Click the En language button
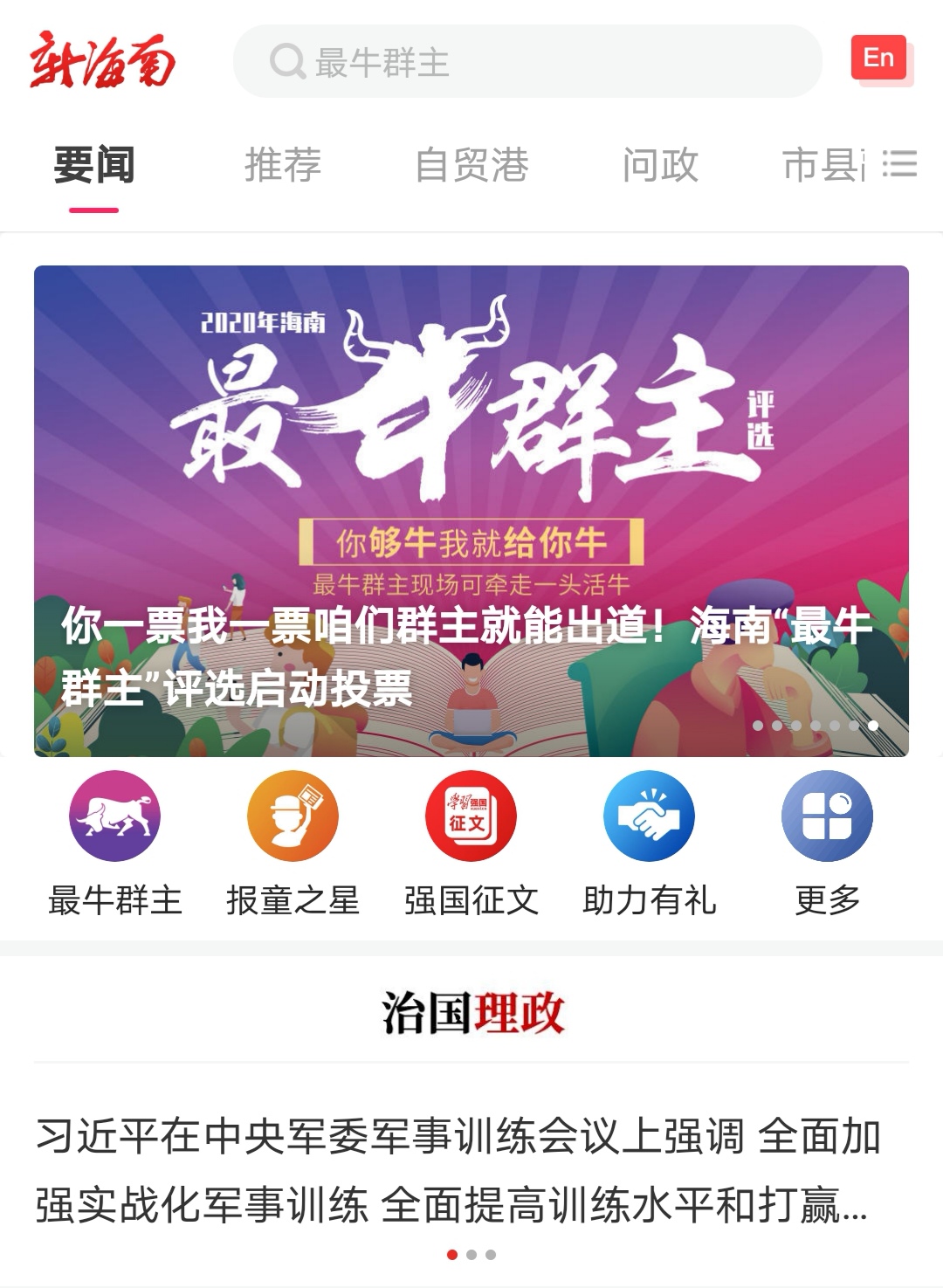This screenshot has width=943, height=1288. tap(878, 59)
